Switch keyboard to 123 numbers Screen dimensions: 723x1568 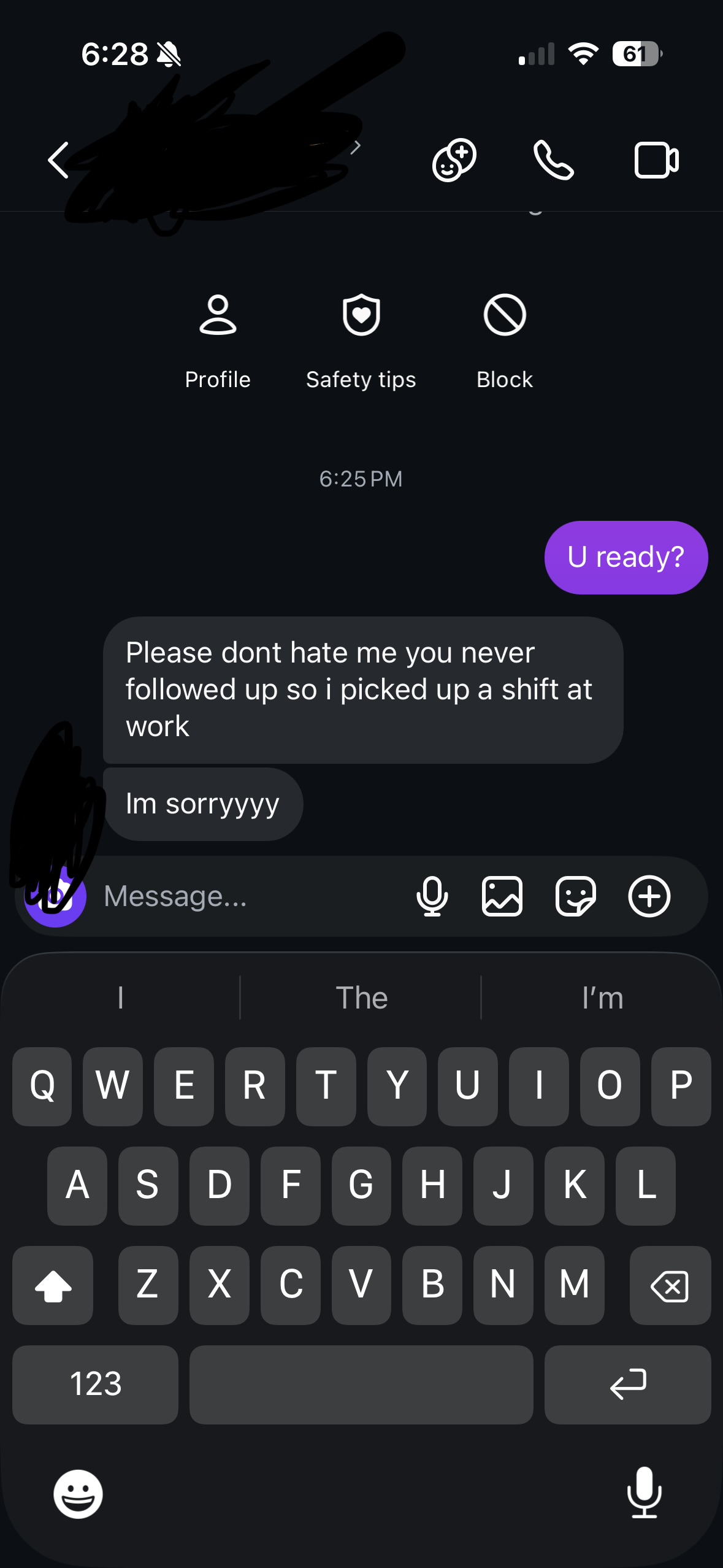pyautogui.click(x=95, y=1385)
